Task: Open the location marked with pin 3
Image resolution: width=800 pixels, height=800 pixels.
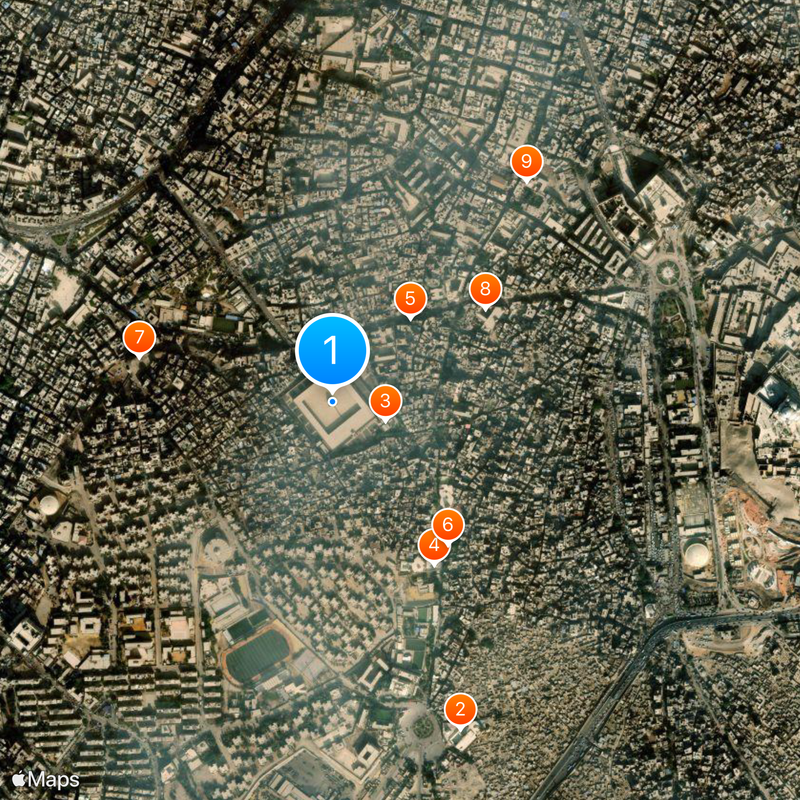Action: [x=385, y=401]
